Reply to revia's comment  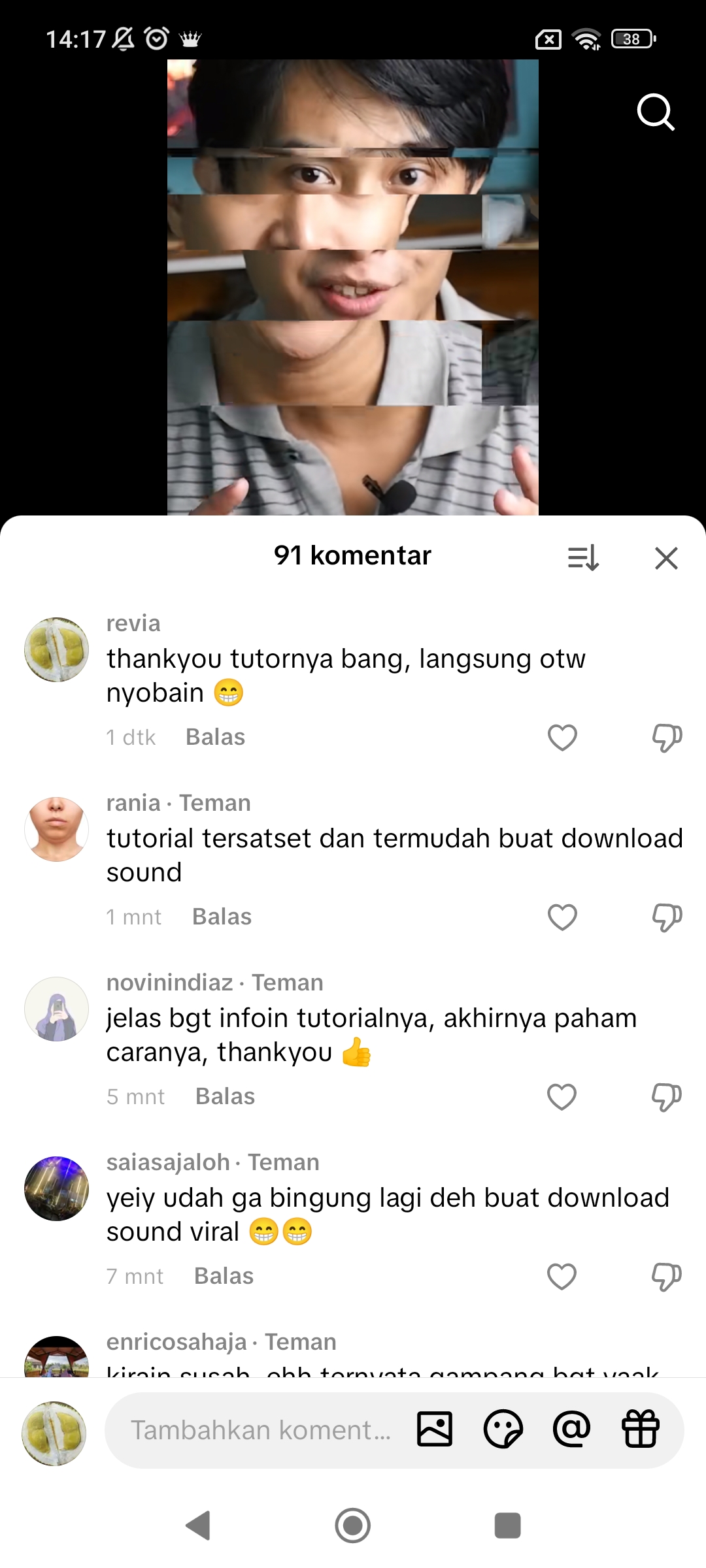coord(215,738)
